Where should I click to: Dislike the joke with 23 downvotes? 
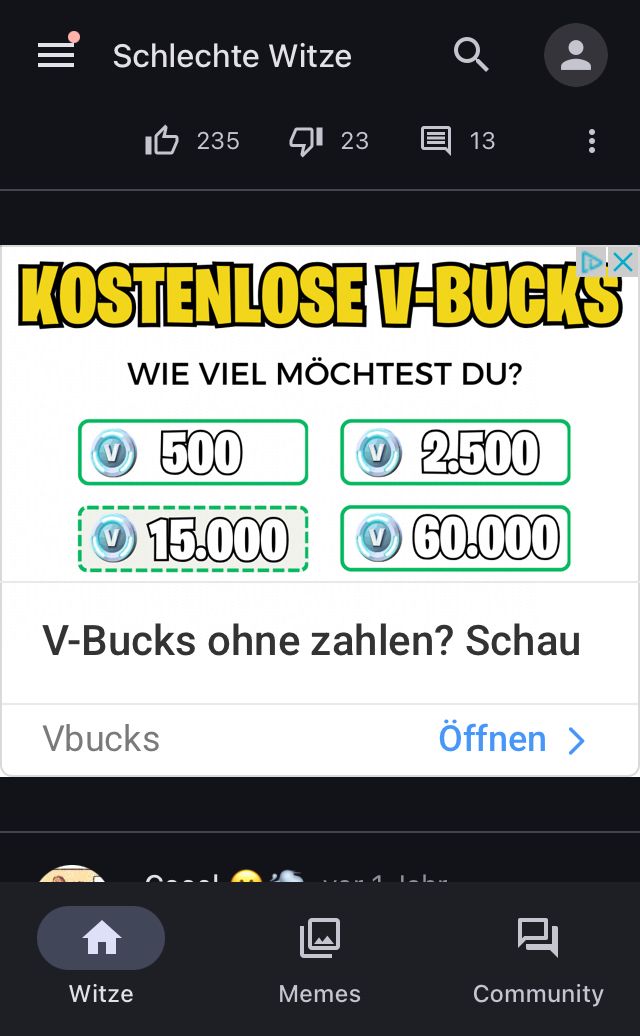[305, 141]
